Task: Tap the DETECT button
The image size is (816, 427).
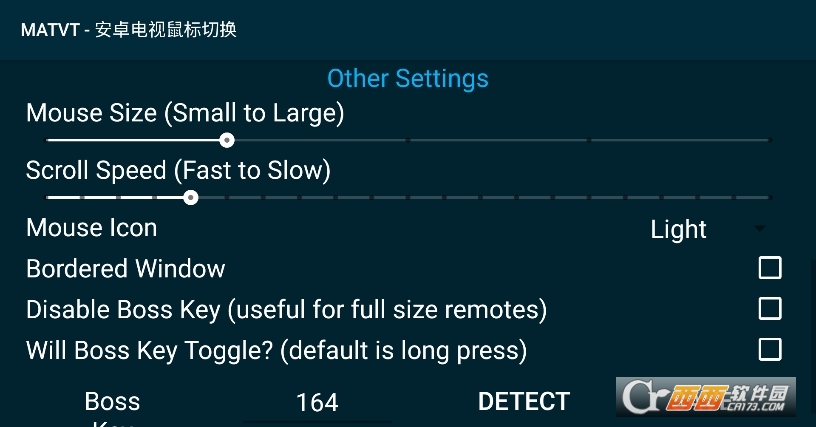Action: [523, 401]
